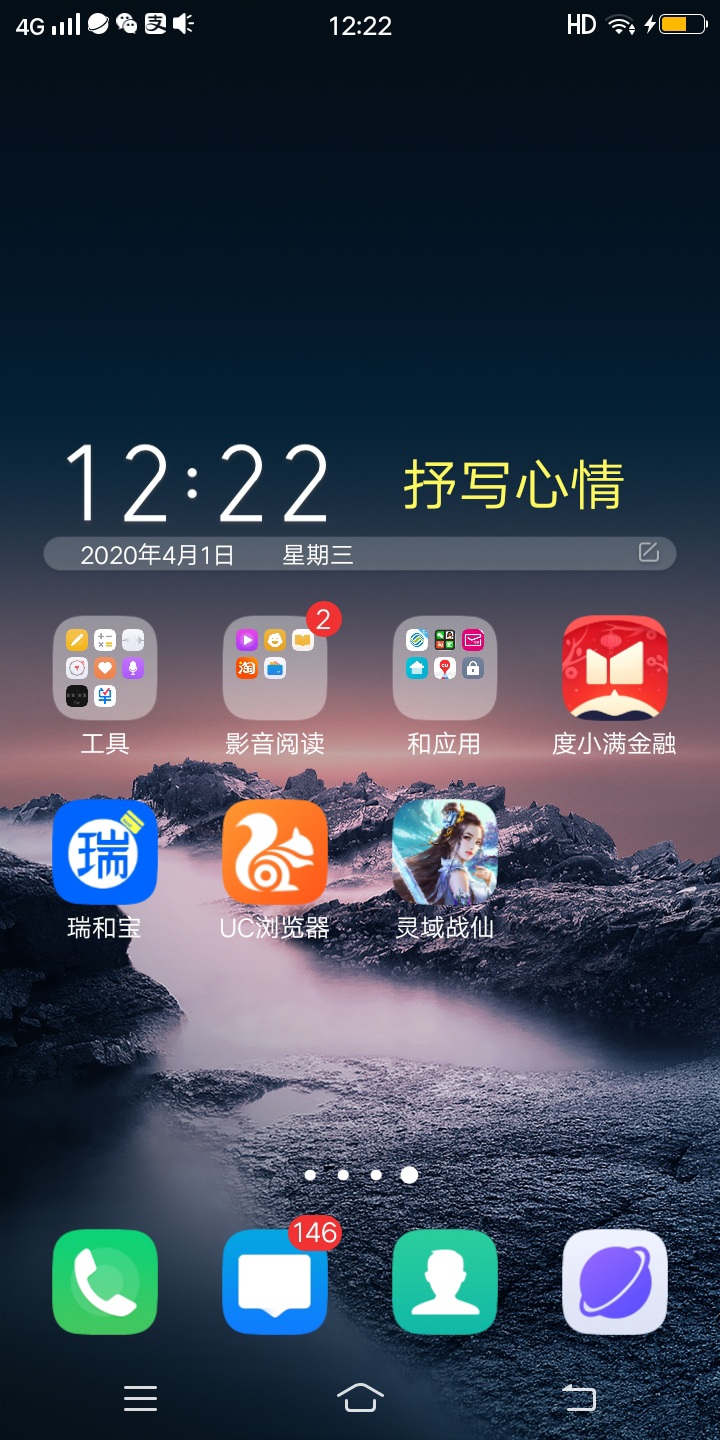Open the phone dialer in the dock
The width and height of the screenshot is (720, 1440).
click(105, 1282)
